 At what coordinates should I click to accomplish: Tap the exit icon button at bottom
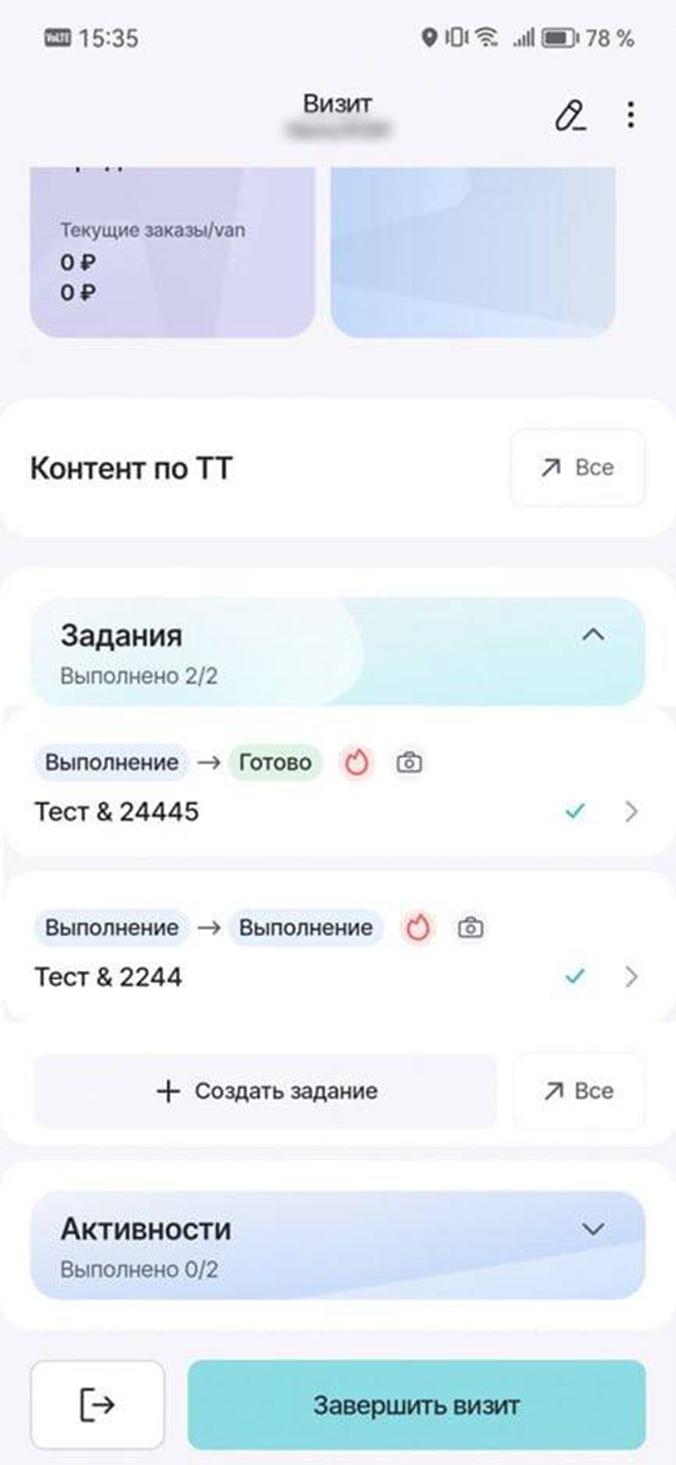tap(97, 1405)
